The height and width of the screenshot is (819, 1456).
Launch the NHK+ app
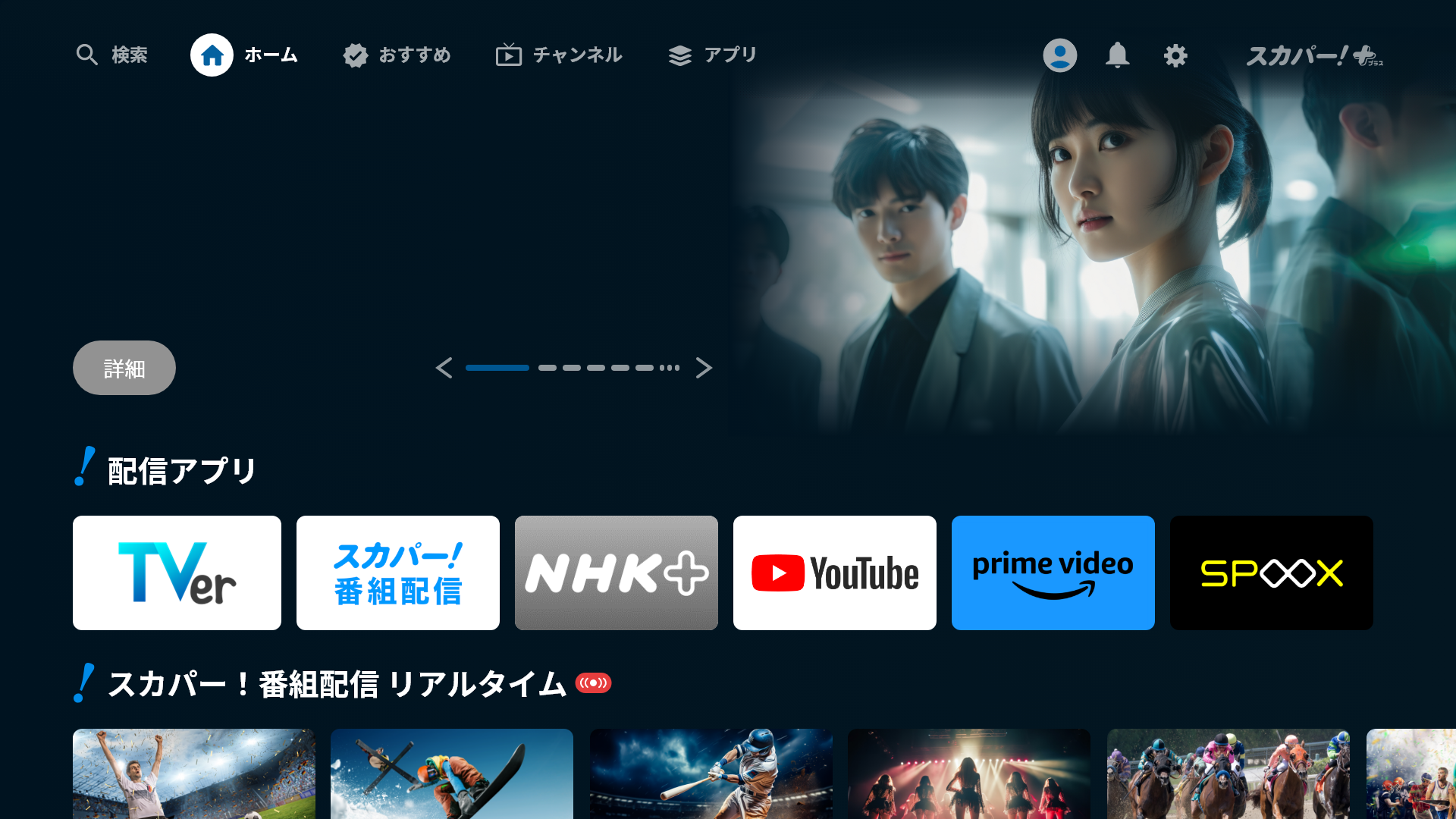(617, 573)
